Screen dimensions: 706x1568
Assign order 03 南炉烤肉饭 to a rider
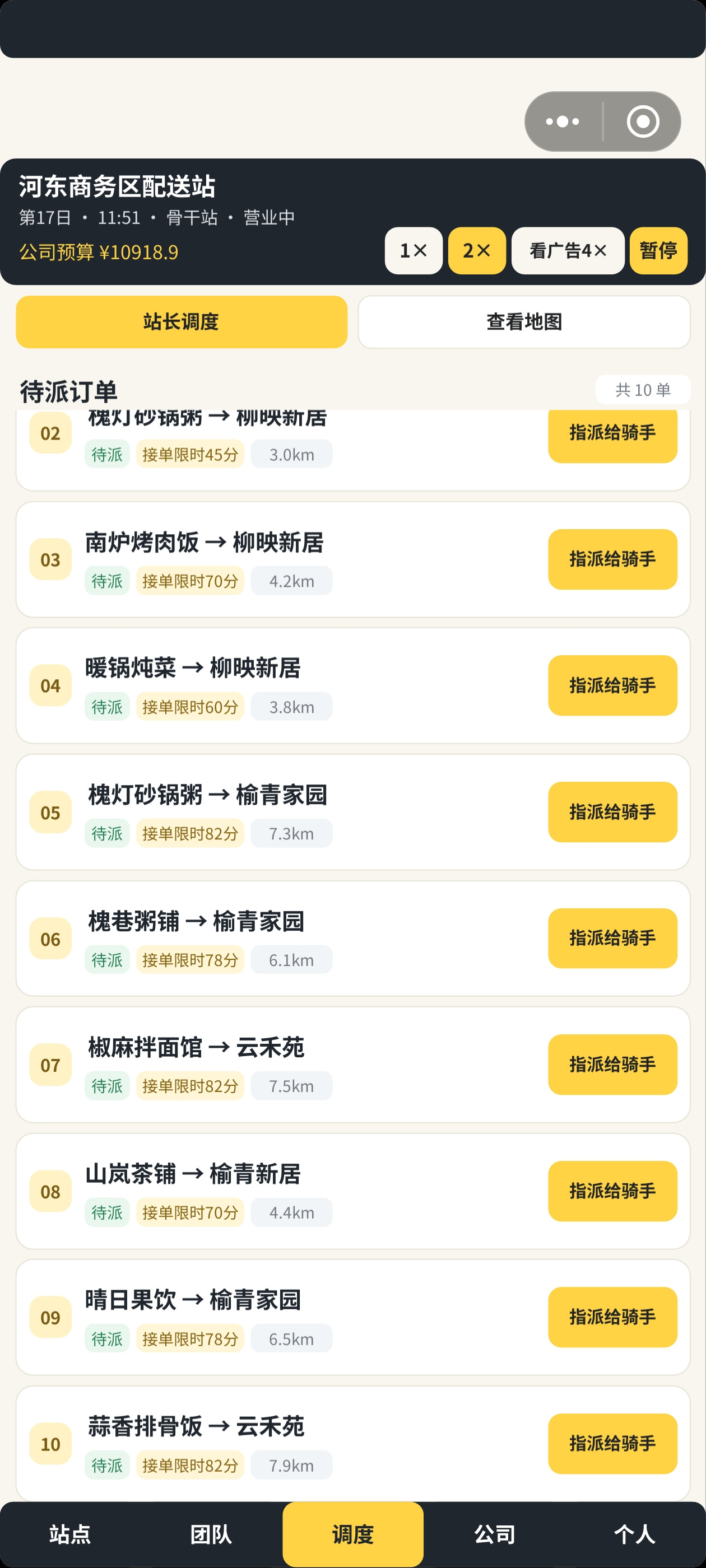612,559
